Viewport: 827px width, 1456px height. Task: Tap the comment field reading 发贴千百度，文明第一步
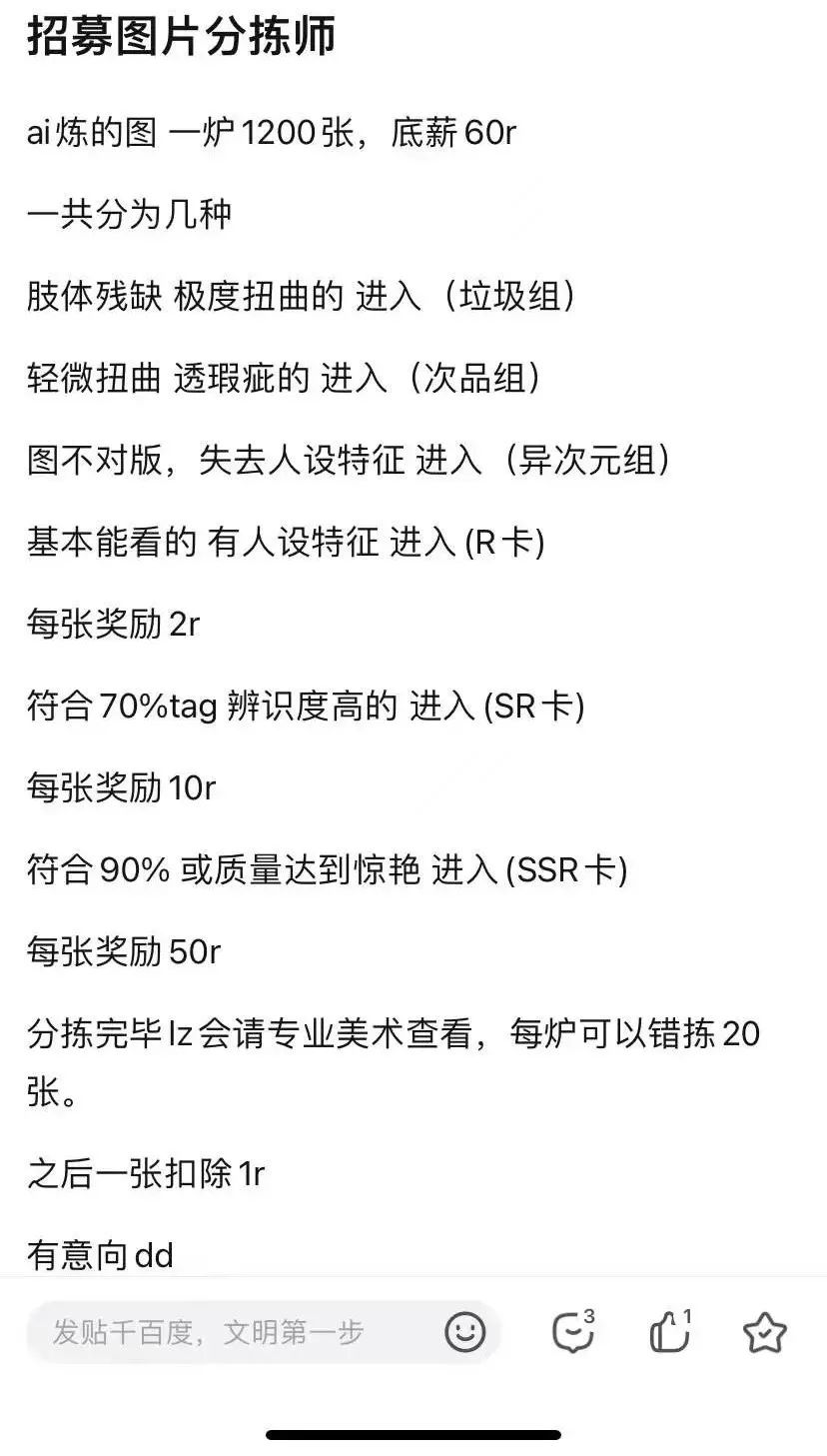(x=205, y=1331)
